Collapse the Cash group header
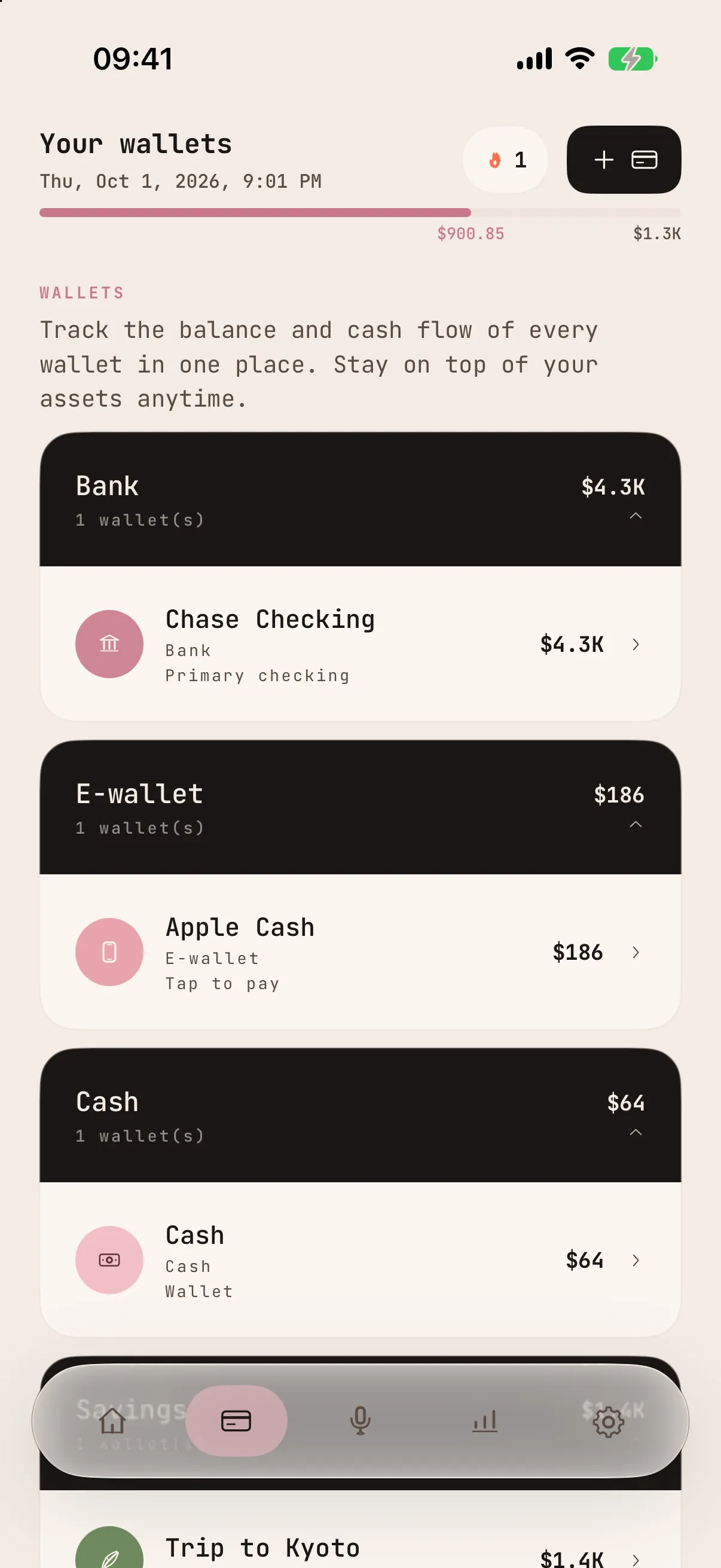This screenshot has width=721, height=1568. pyautogui.click(x=360, y=1115)
